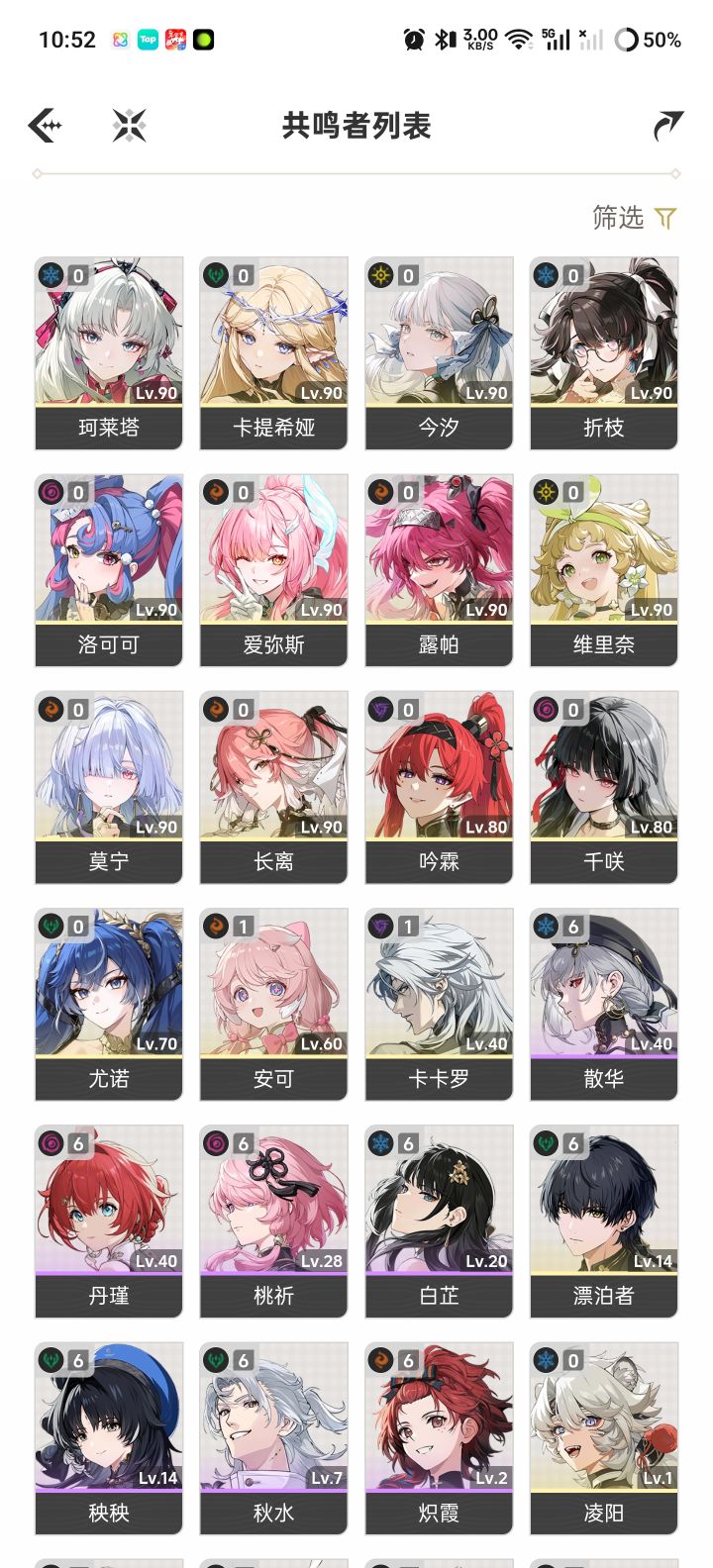
Task: Open 凌阳 Lv.1 card
Action: [x=604, y=1438]
